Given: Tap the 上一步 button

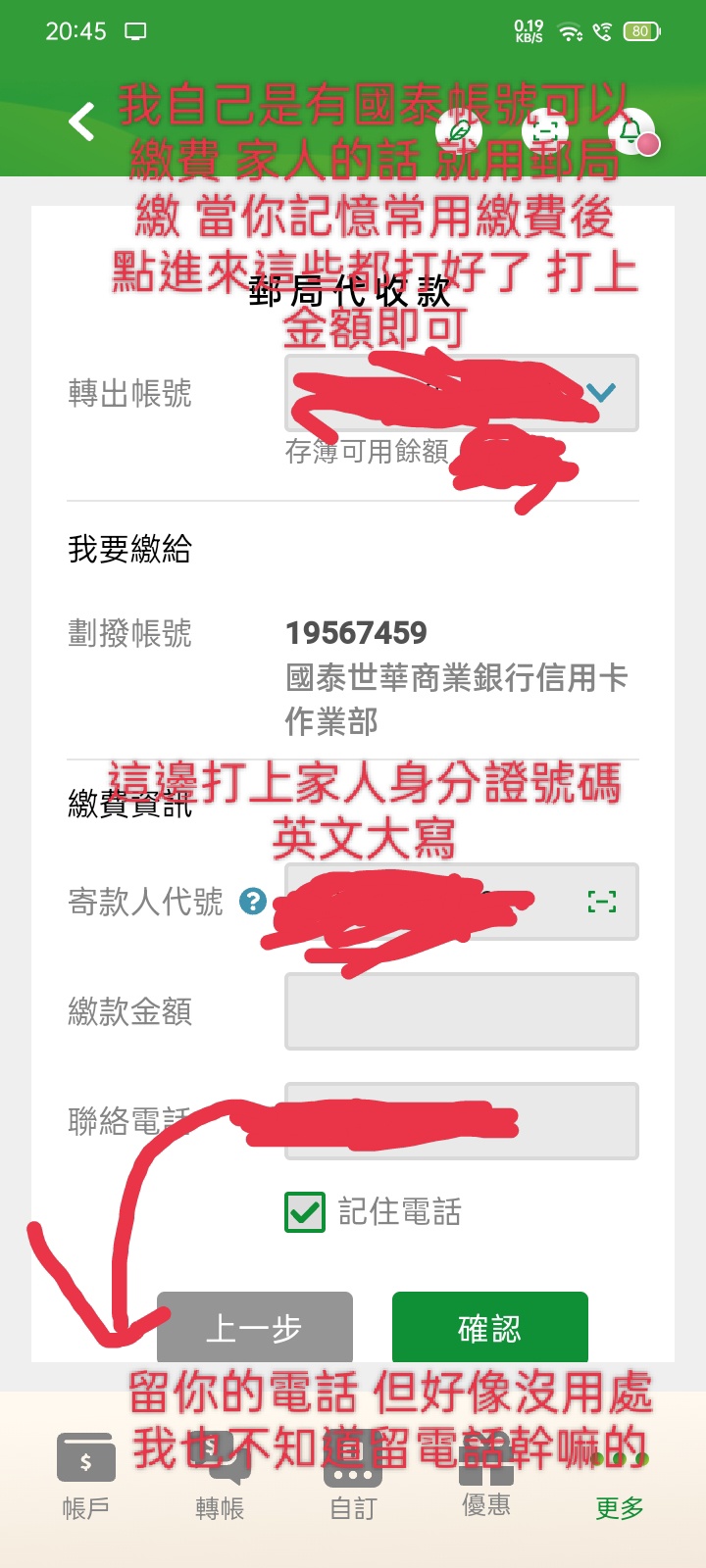Looking at the screenshot, I should coord(254,1329).
